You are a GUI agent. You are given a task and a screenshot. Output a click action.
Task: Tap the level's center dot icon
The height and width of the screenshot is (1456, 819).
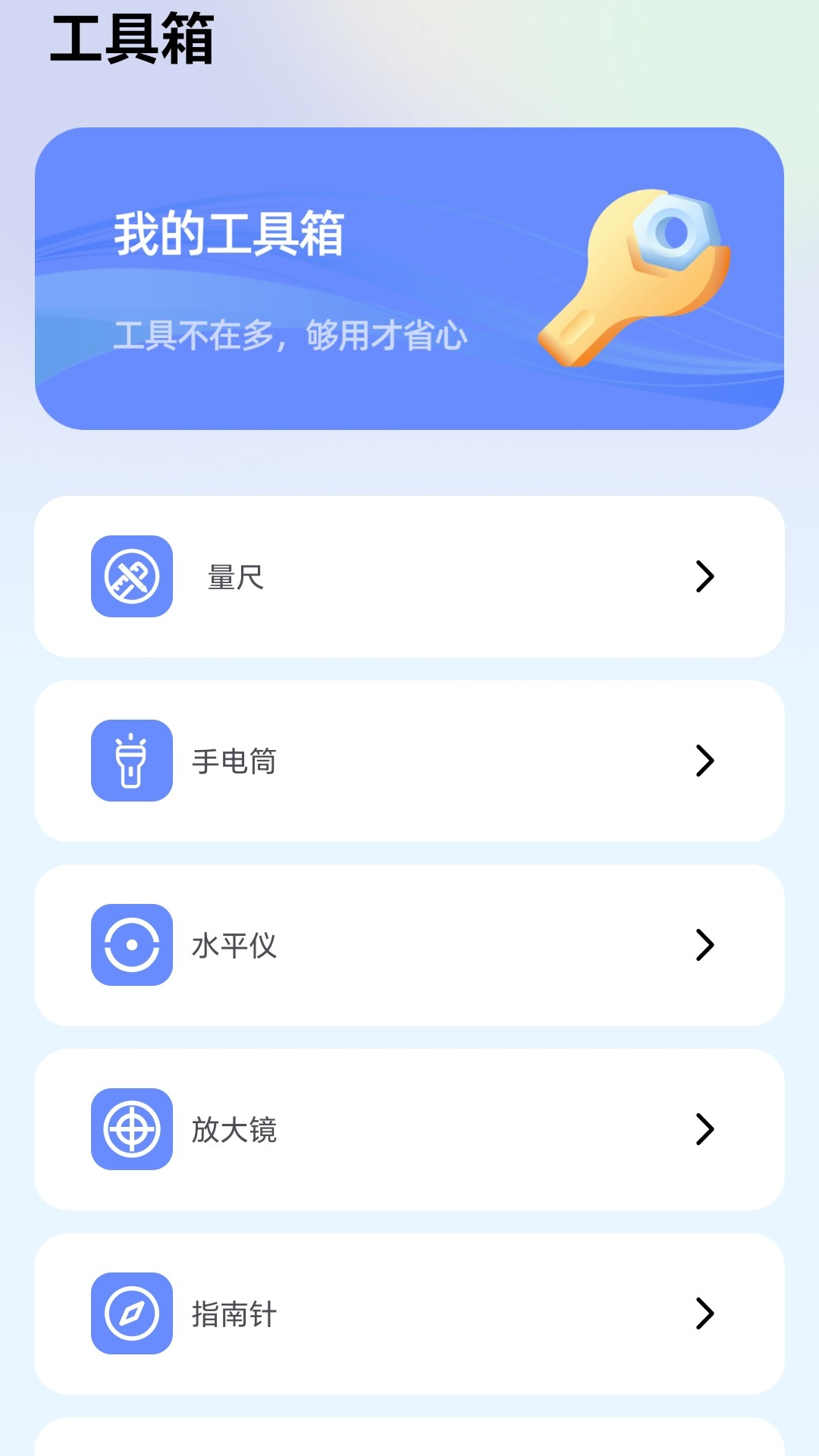tap(131, 946)
